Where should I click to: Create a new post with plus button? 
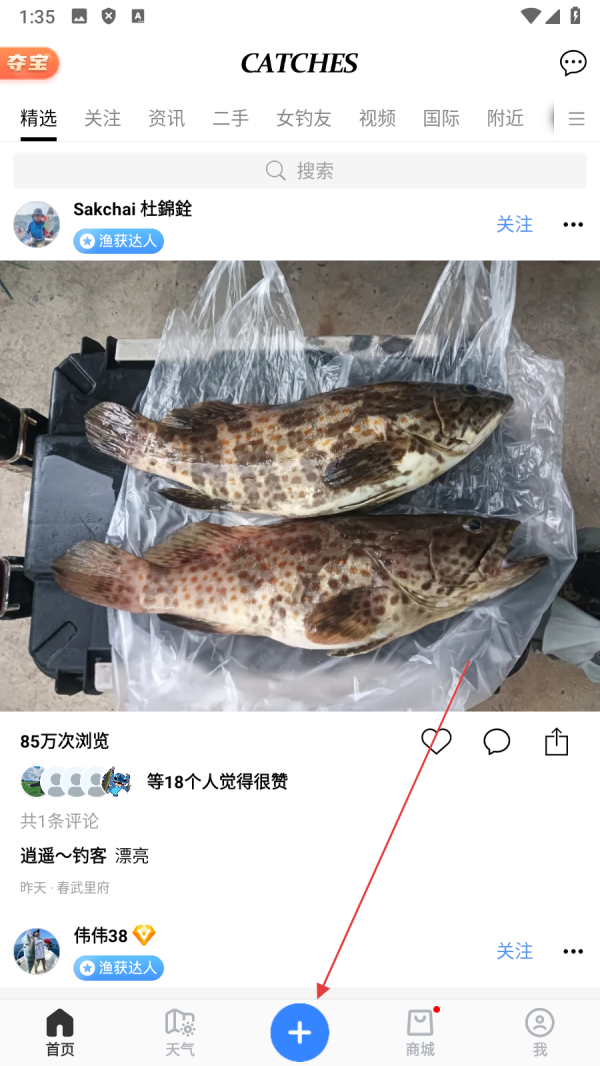[x=300, y=1033]
